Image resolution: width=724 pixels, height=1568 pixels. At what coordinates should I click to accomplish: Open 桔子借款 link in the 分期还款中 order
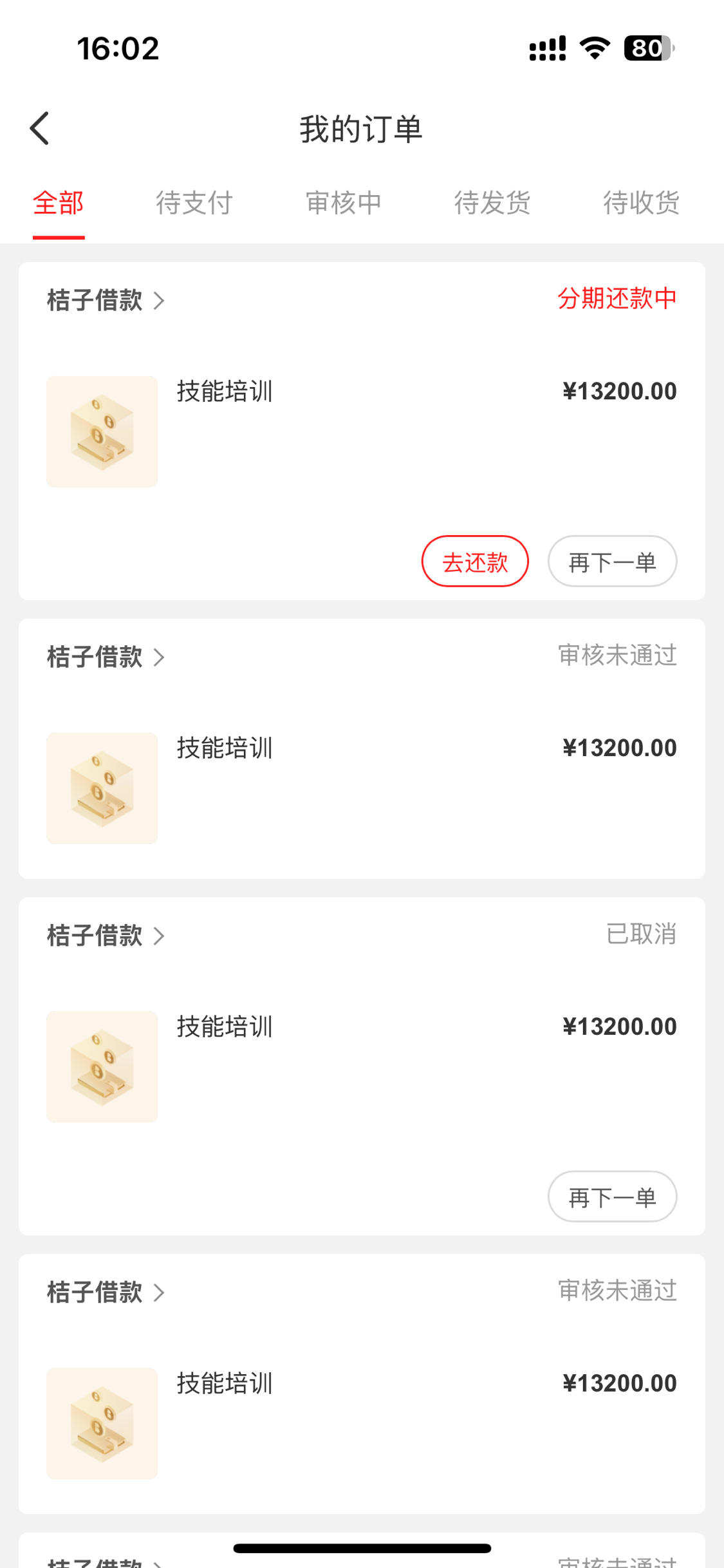pyautogui.click(x=106, y=300)
